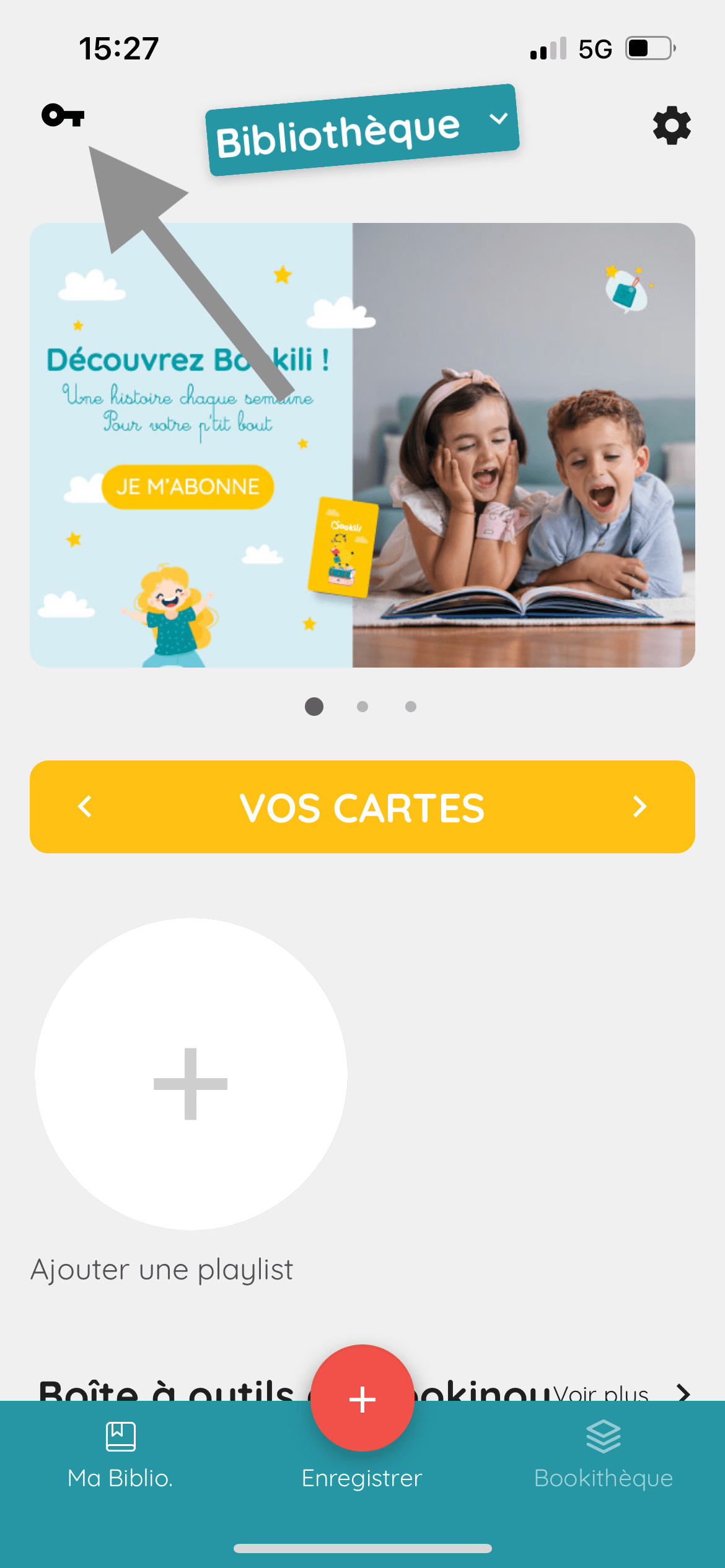Switch to the Bookithèque tab
725x1568 pixels.
click(604, 1456)
